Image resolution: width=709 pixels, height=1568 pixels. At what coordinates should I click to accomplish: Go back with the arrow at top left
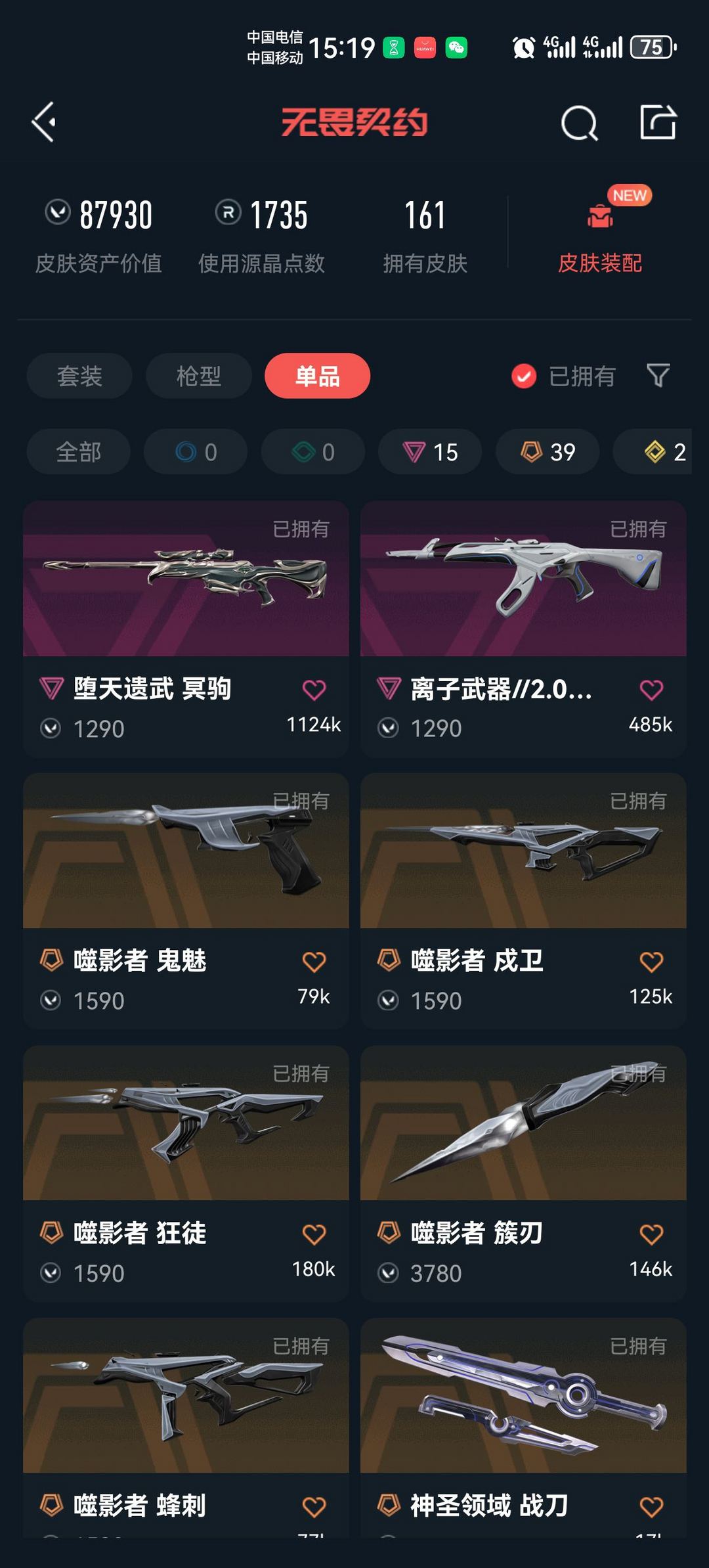pyautogui.click(x=45, y=122)
